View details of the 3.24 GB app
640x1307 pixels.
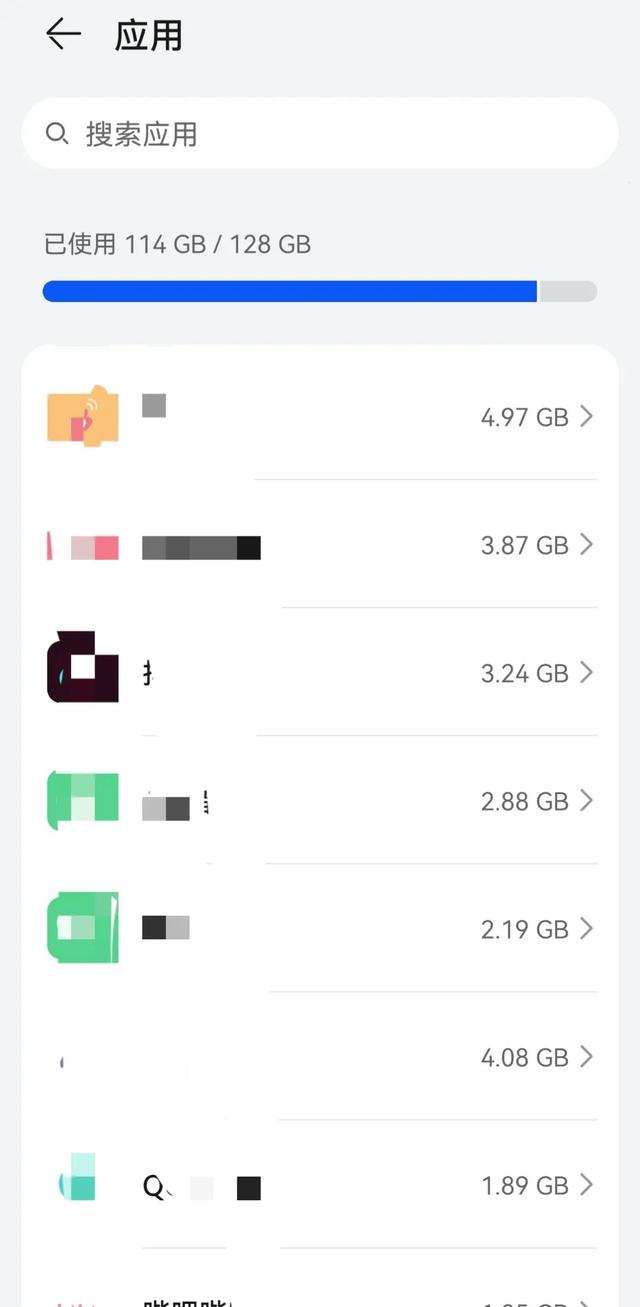320,673
